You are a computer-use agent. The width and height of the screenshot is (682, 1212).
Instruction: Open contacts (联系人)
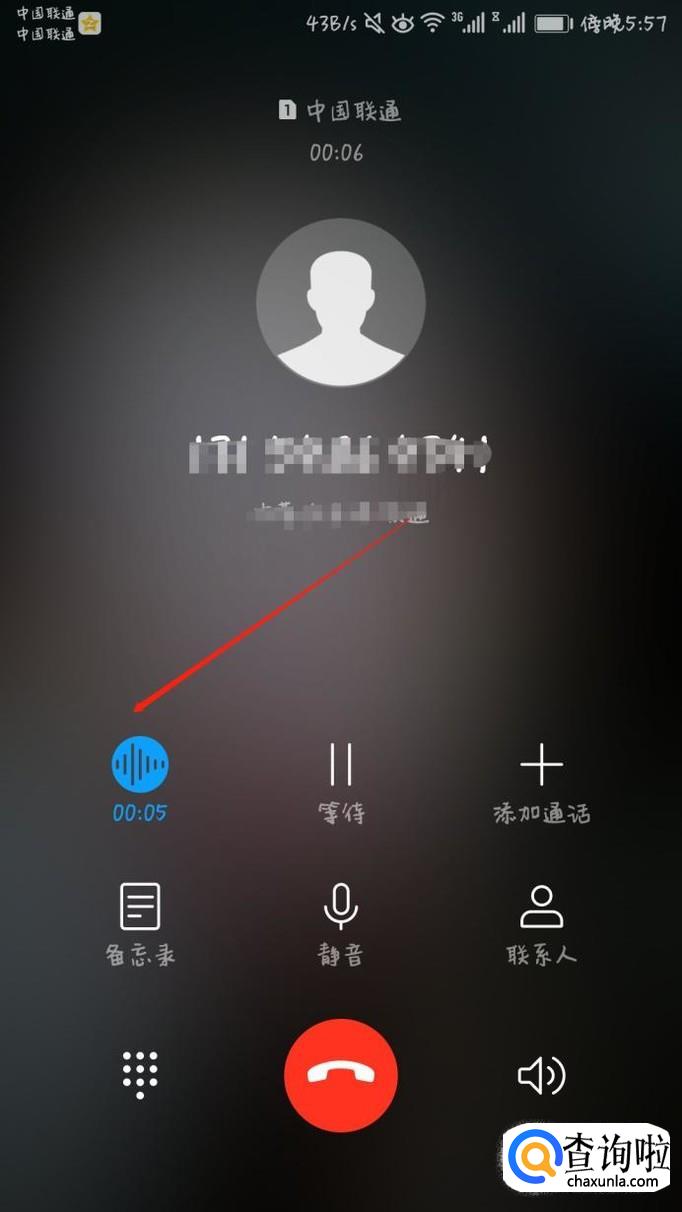coord(541,907)
